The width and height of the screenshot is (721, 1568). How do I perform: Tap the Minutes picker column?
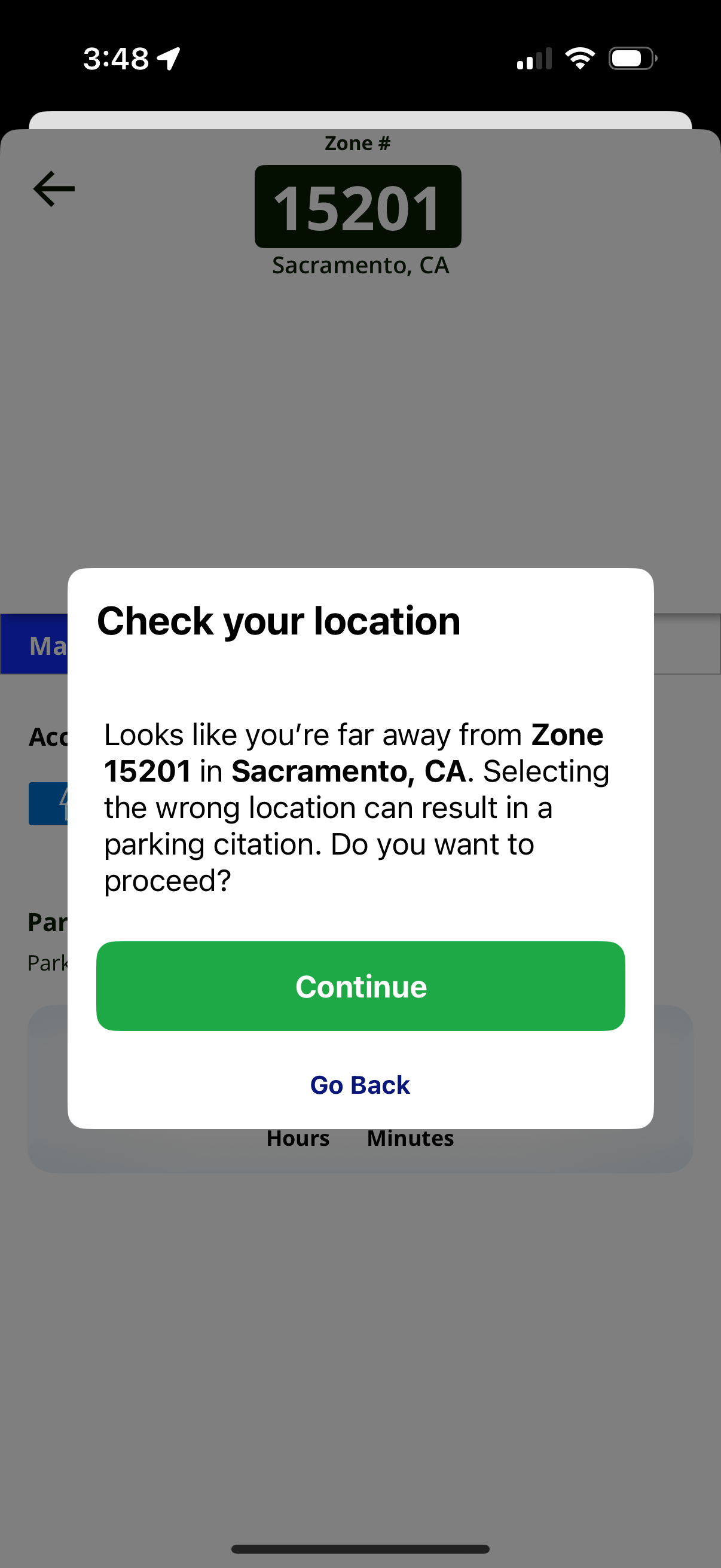[x=410, y=1137]
